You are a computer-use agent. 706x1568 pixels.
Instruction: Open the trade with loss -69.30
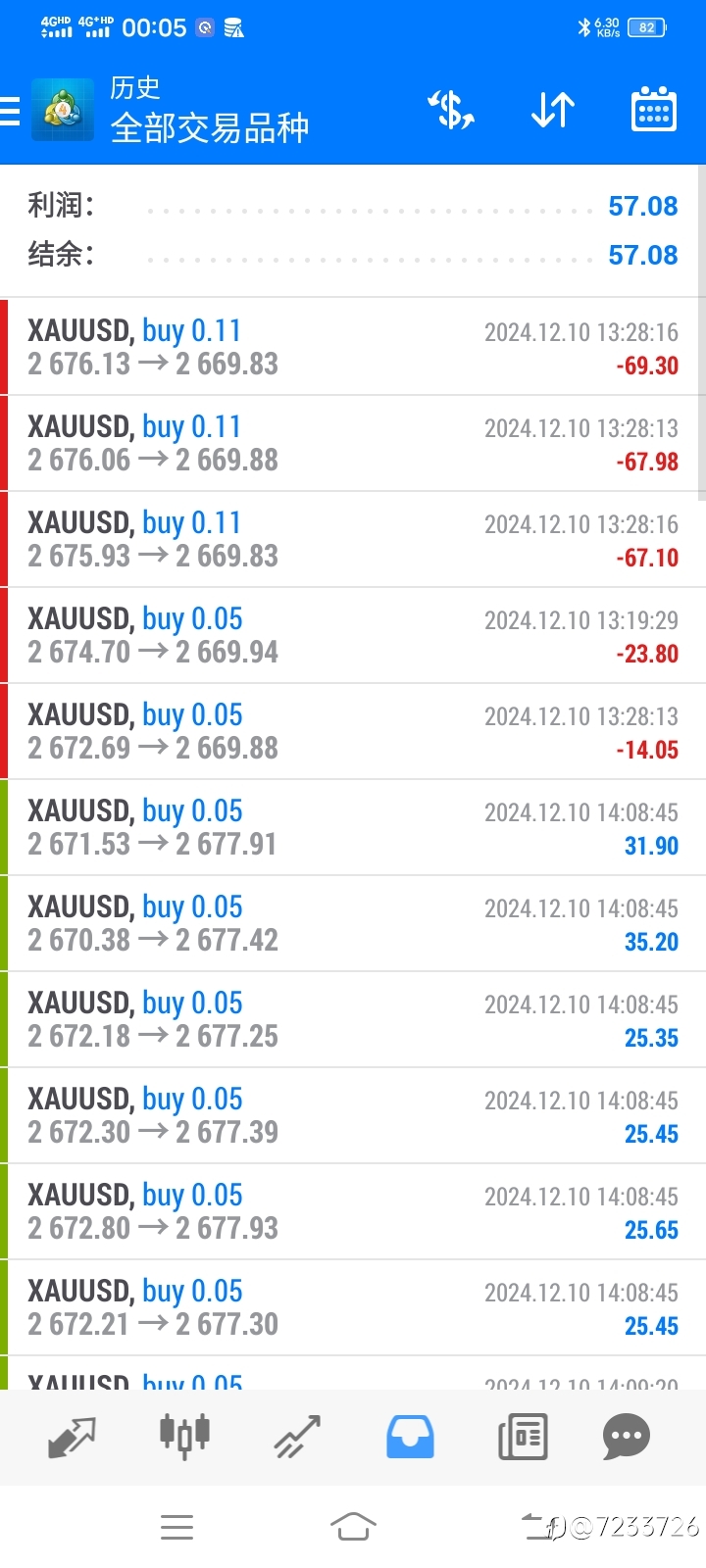(x=353, y=347)
